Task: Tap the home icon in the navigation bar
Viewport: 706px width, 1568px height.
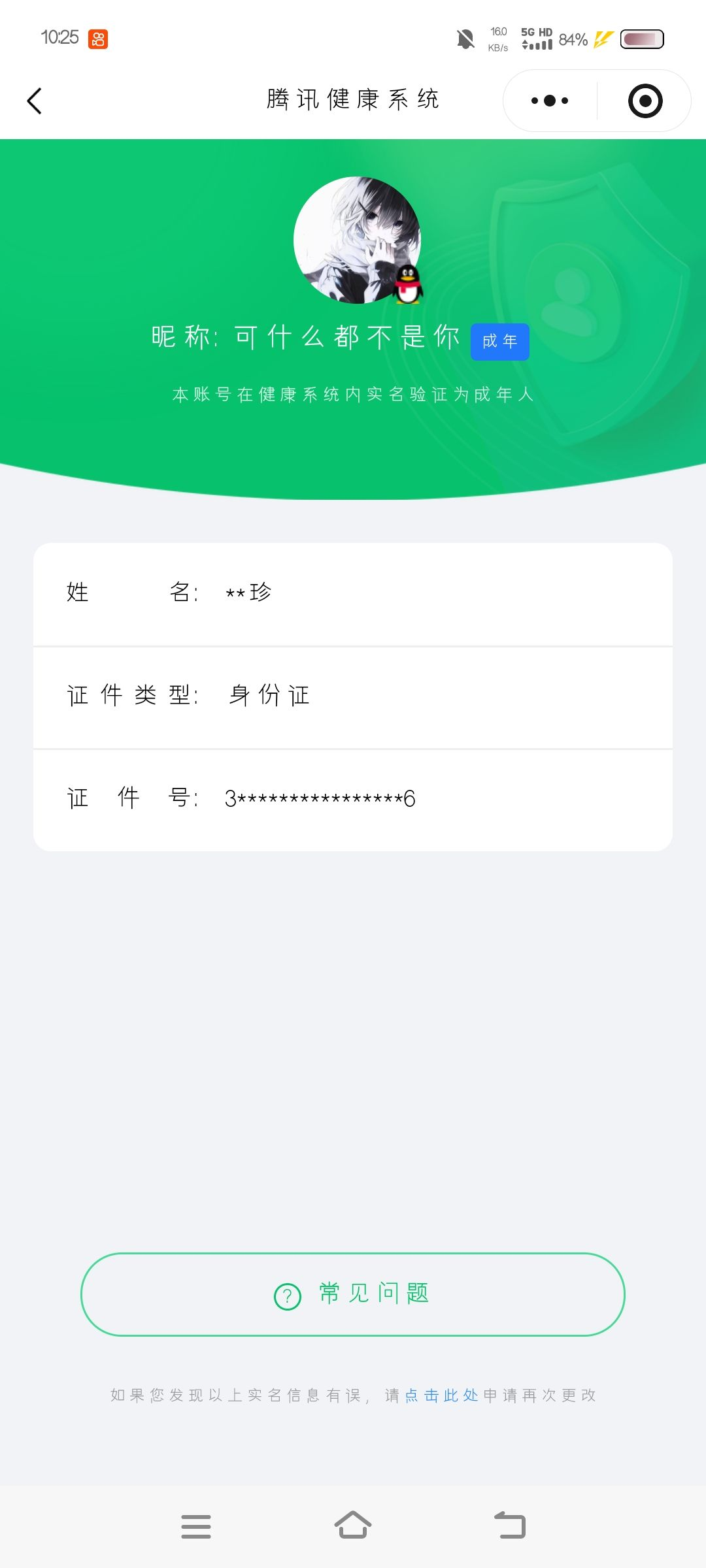Action: pos(353,1526)
